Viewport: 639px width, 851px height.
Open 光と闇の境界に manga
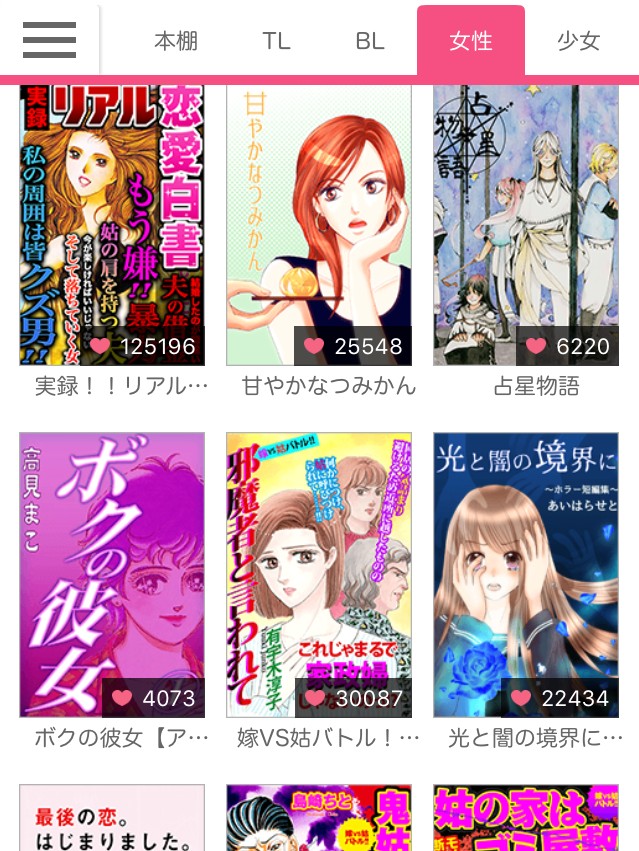(x=526, y=574)
